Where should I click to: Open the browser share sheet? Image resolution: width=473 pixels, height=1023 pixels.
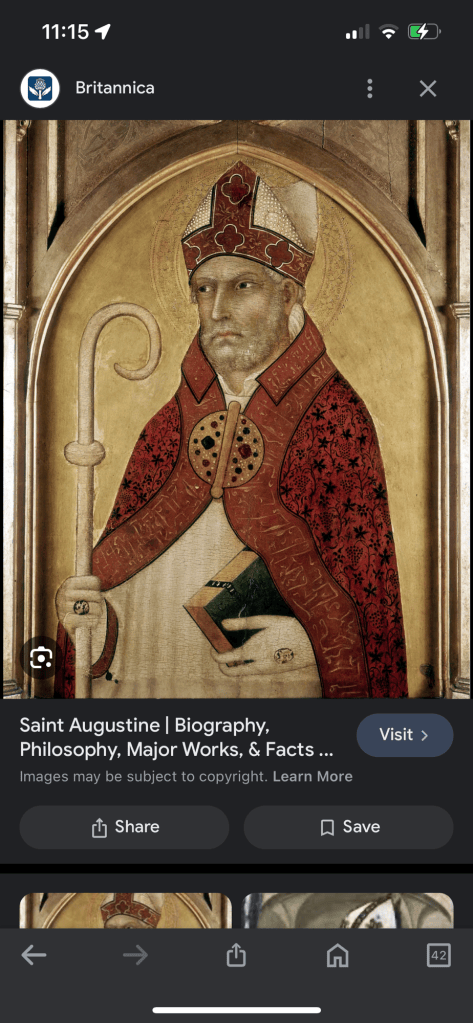click(236, 955)
